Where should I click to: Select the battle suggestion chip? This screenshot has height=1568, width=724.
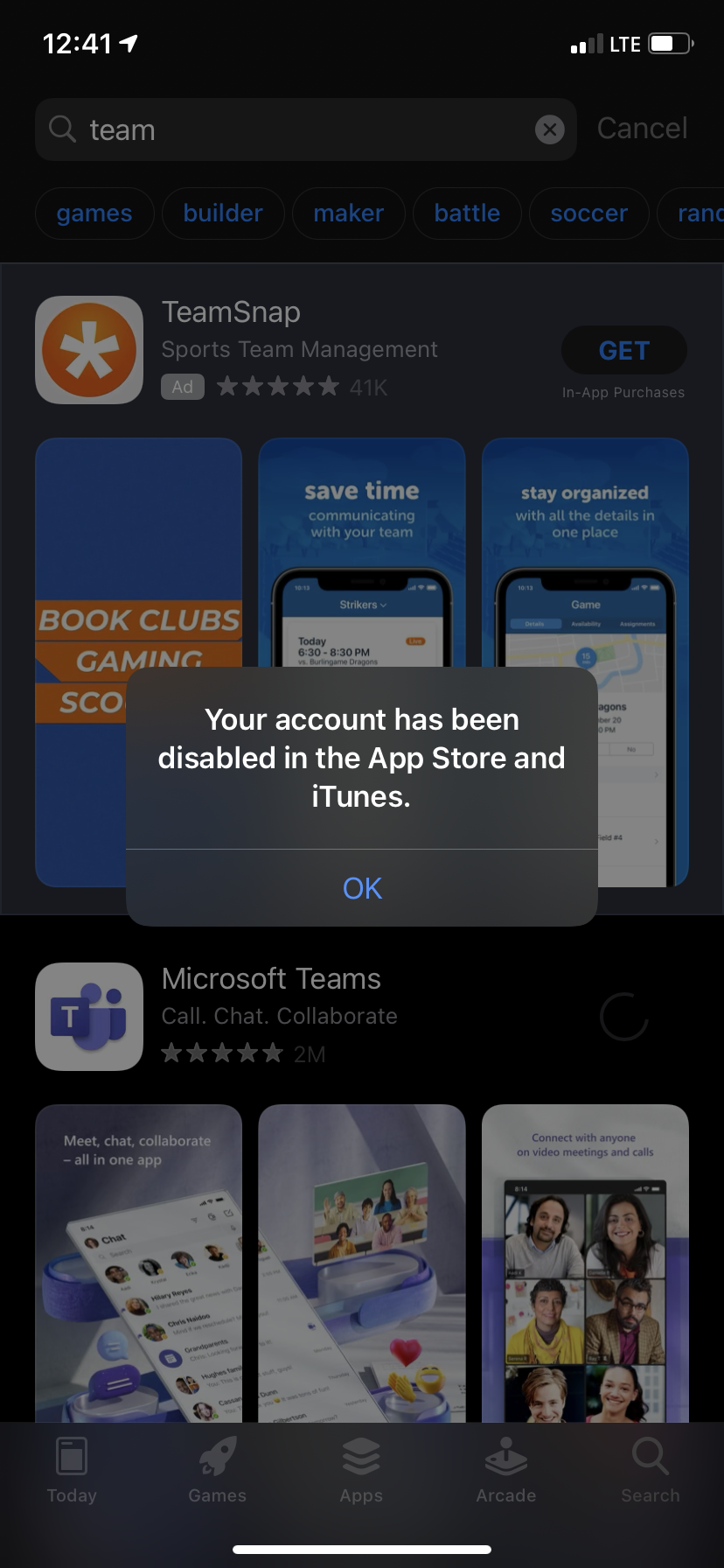[467, 213]
